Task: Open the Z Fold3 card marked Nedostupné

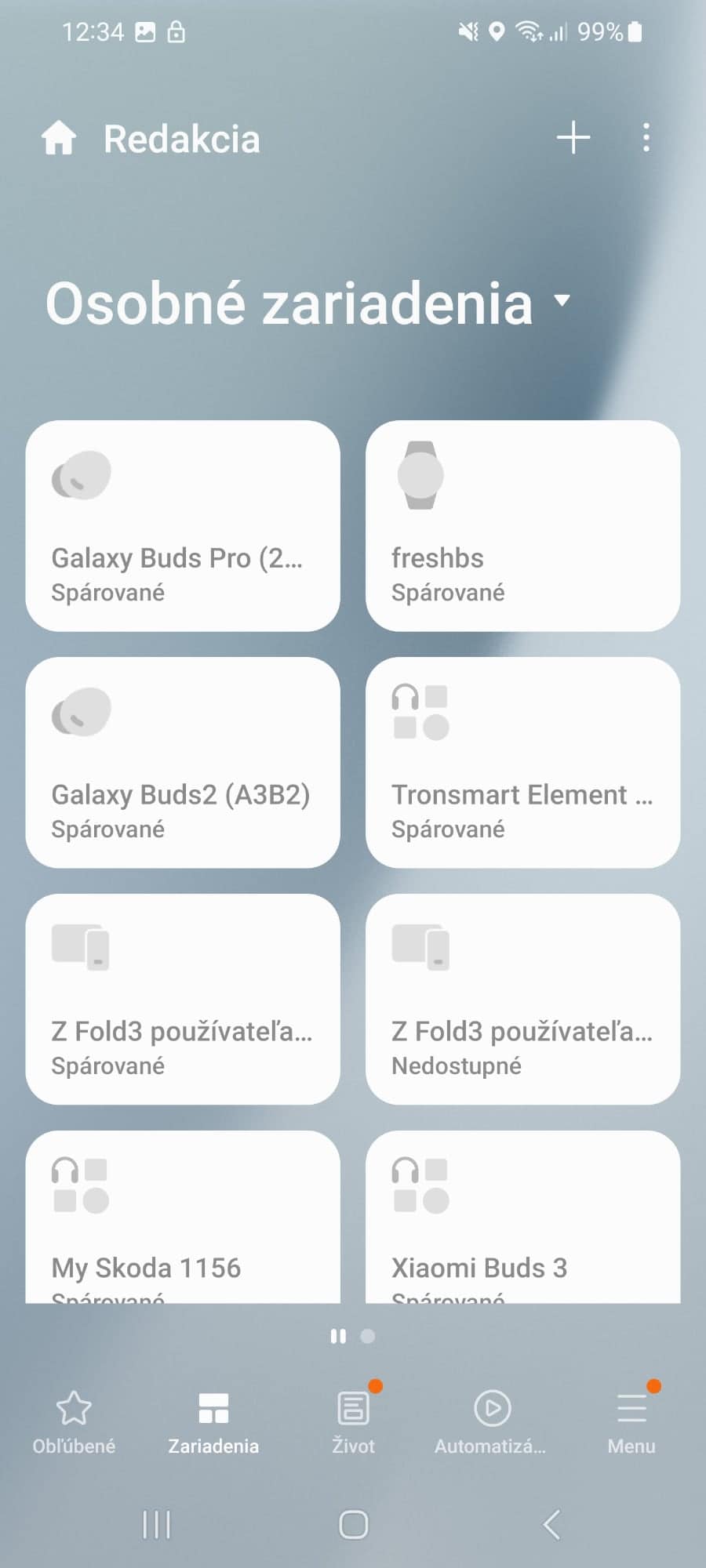Action: (x=522, y=999)
